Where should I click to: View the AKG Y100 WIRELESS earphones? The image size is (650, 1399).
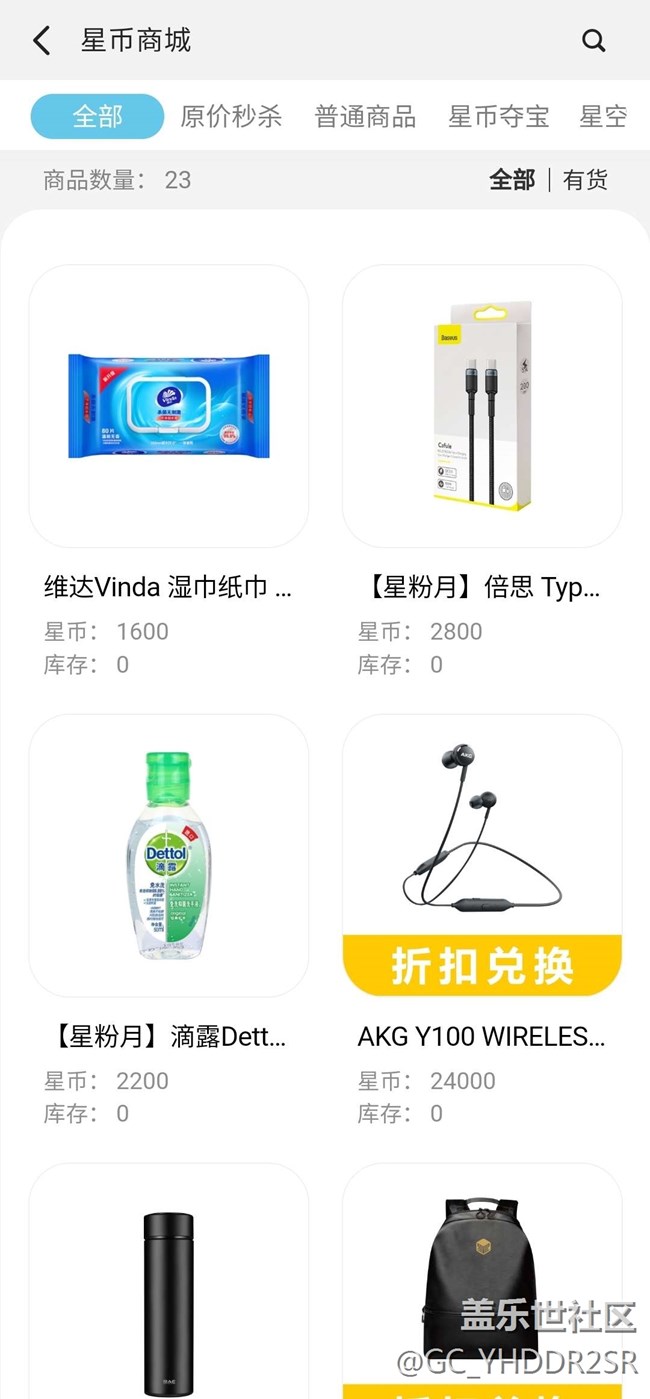(x=482, y=855)
